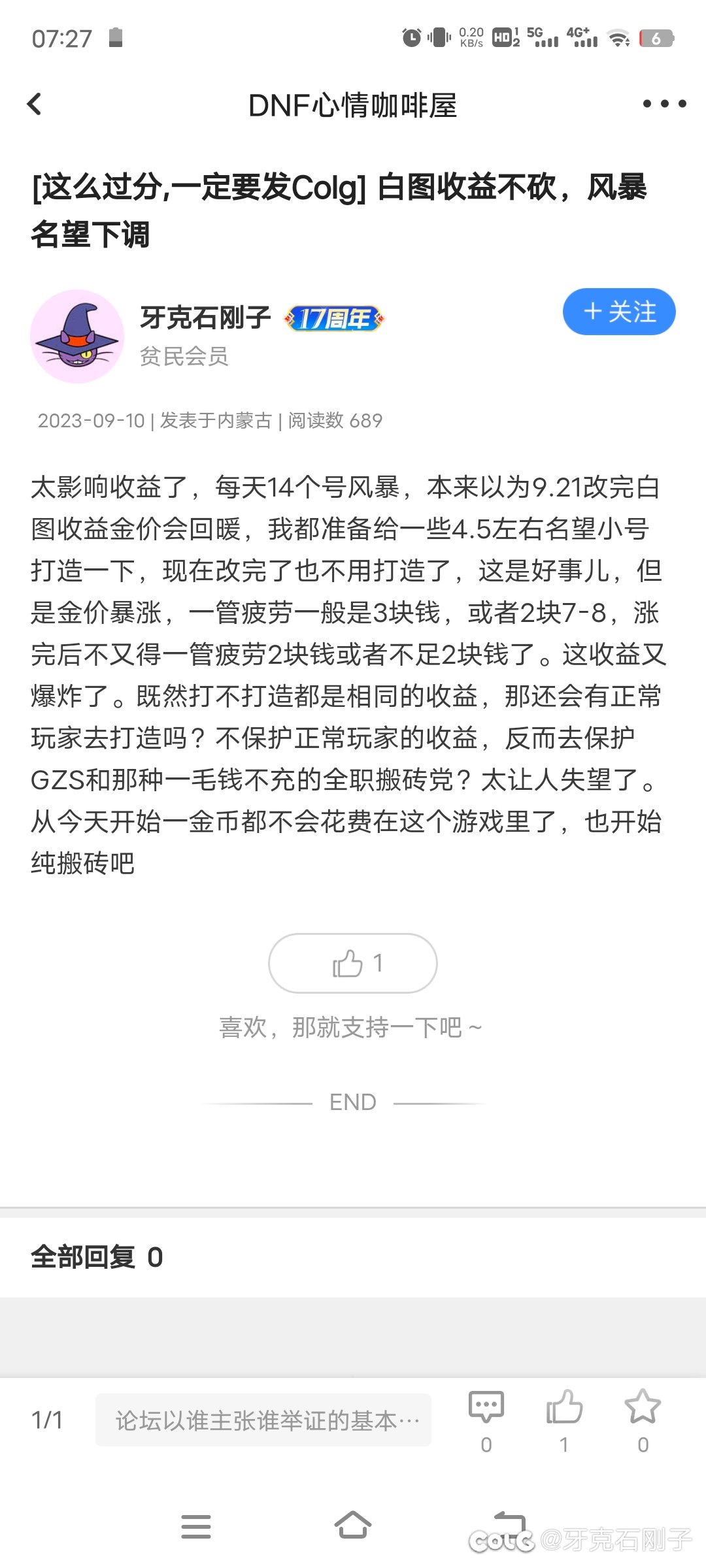Open the three-dot overflow menu
Viewport: 706px width, 1568px height.
(664, 104)
